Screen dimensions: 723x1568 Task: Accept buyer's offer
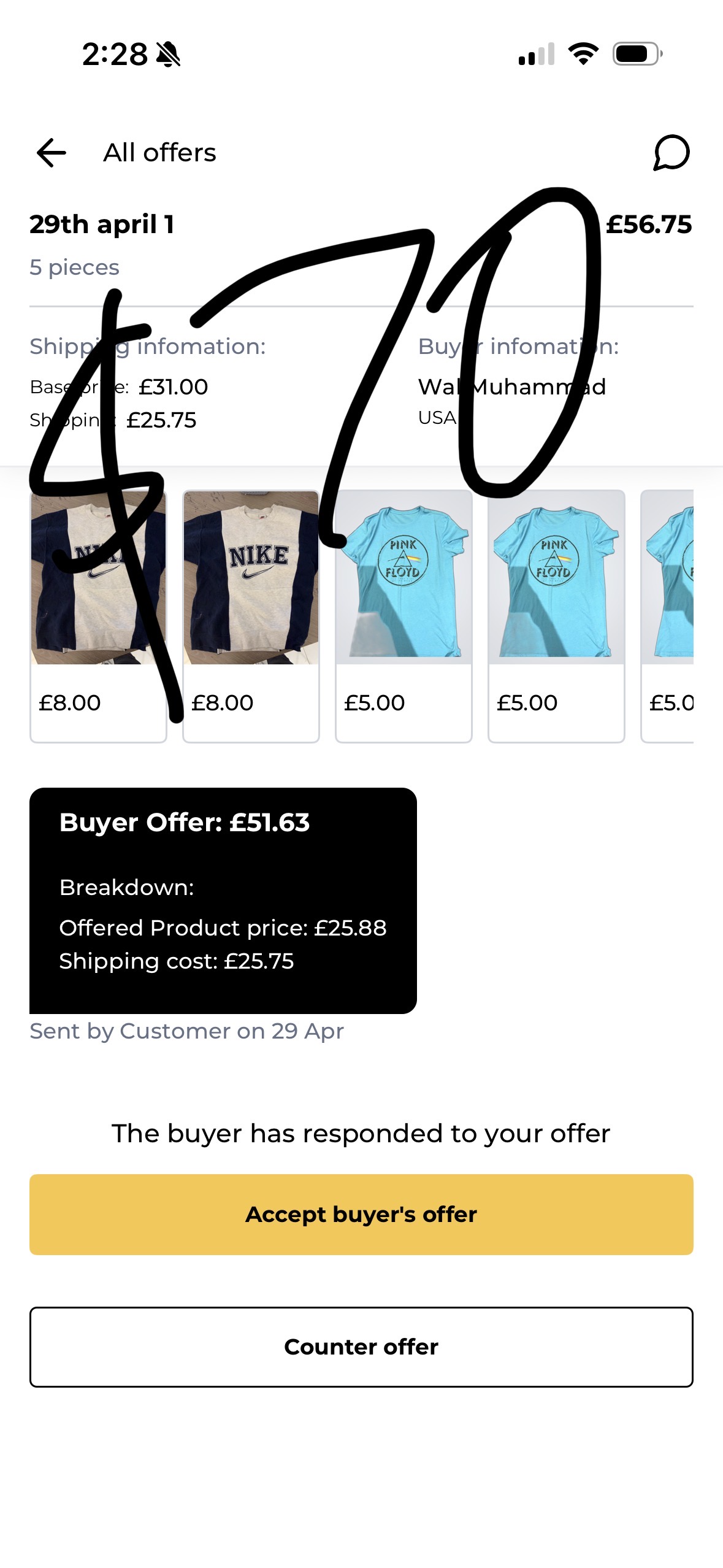(x=361, y=1214)
